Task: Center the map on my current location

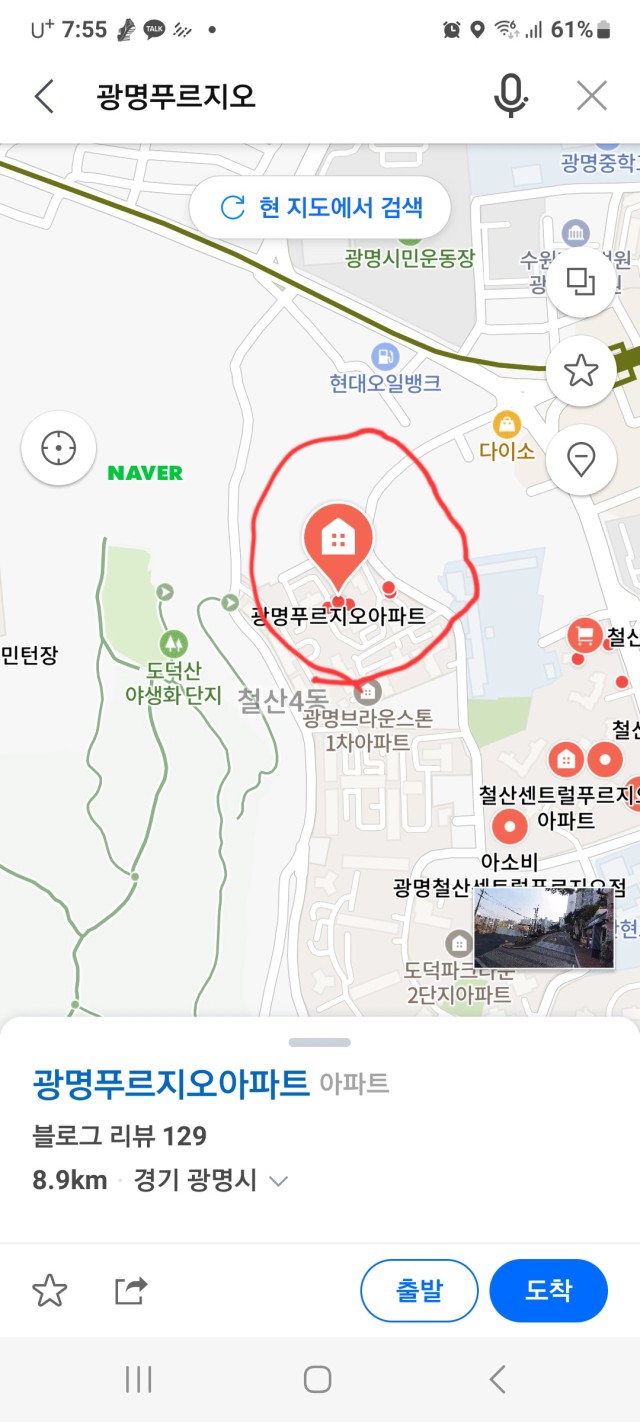Action: [59, 448]
